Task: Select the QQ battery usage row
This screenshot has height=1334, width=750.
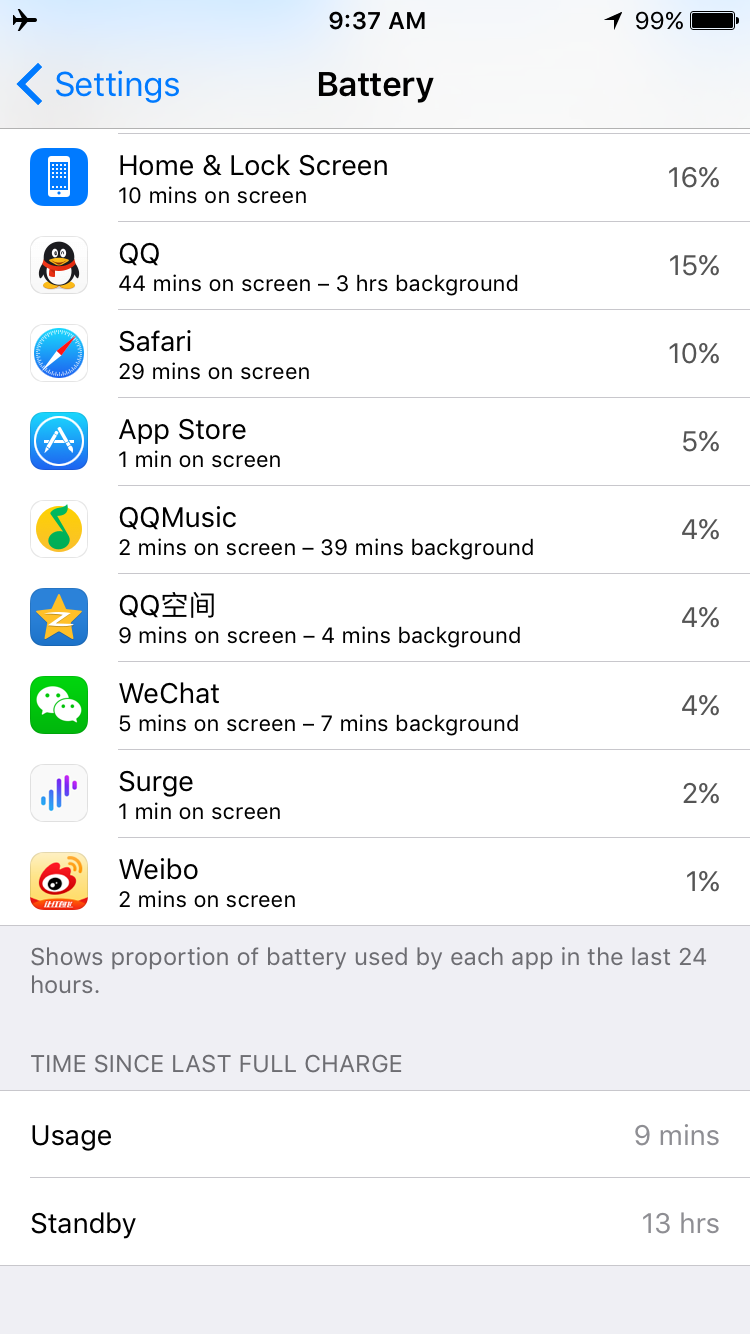Action: pos(375,266)
